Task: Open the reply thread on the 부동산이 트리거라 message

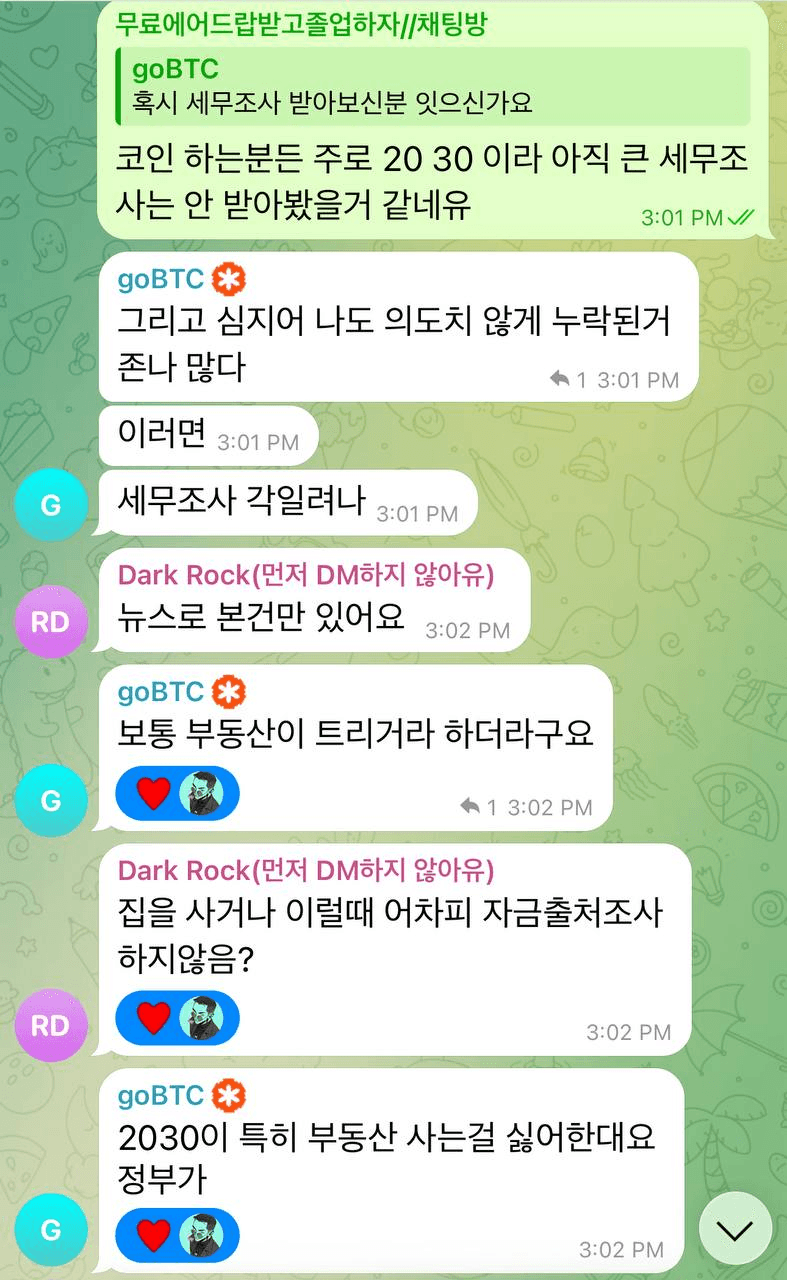Action: [477, 807]
